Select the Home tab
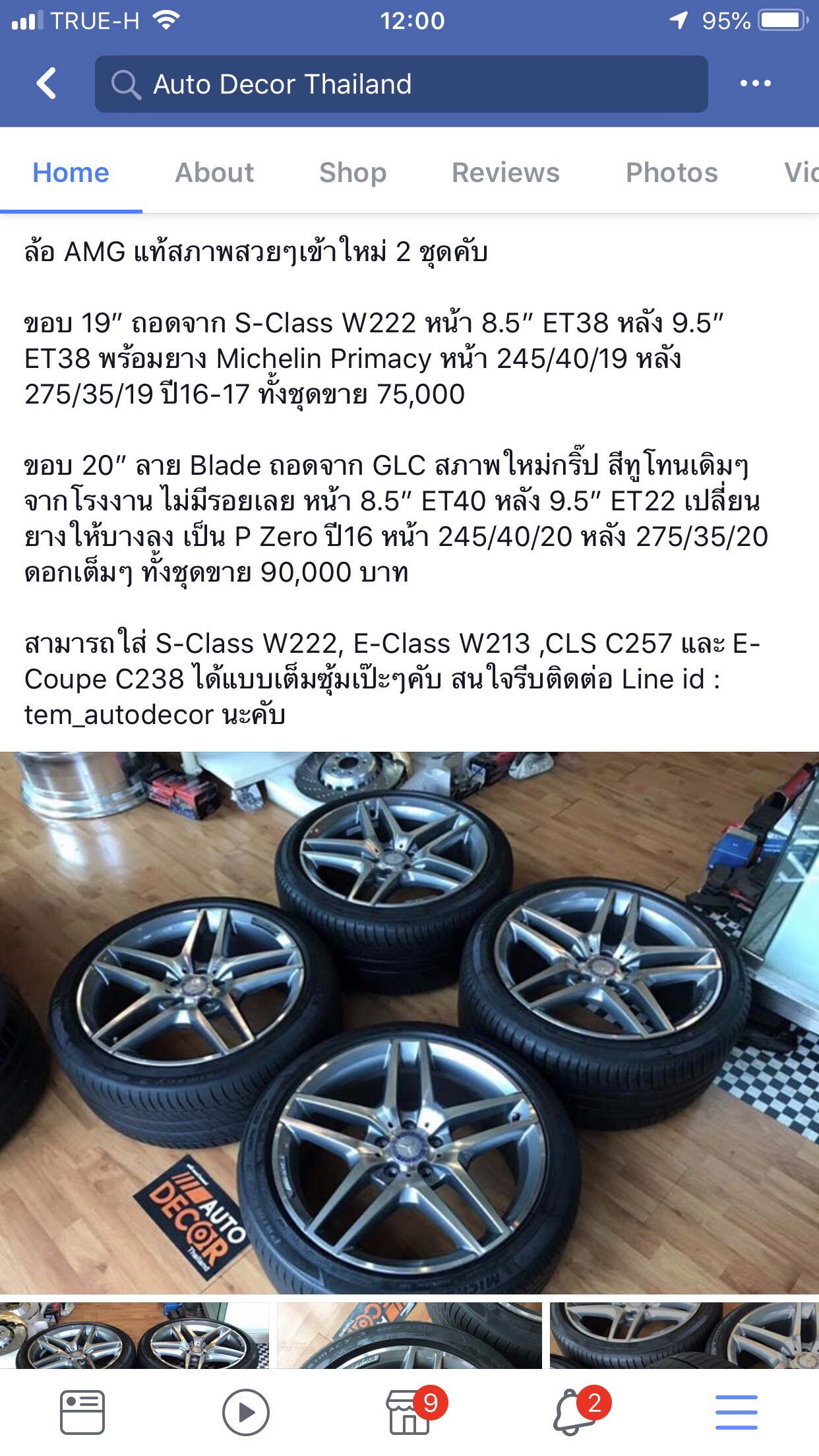This screenshot has height=1456, width=819. 71,173
